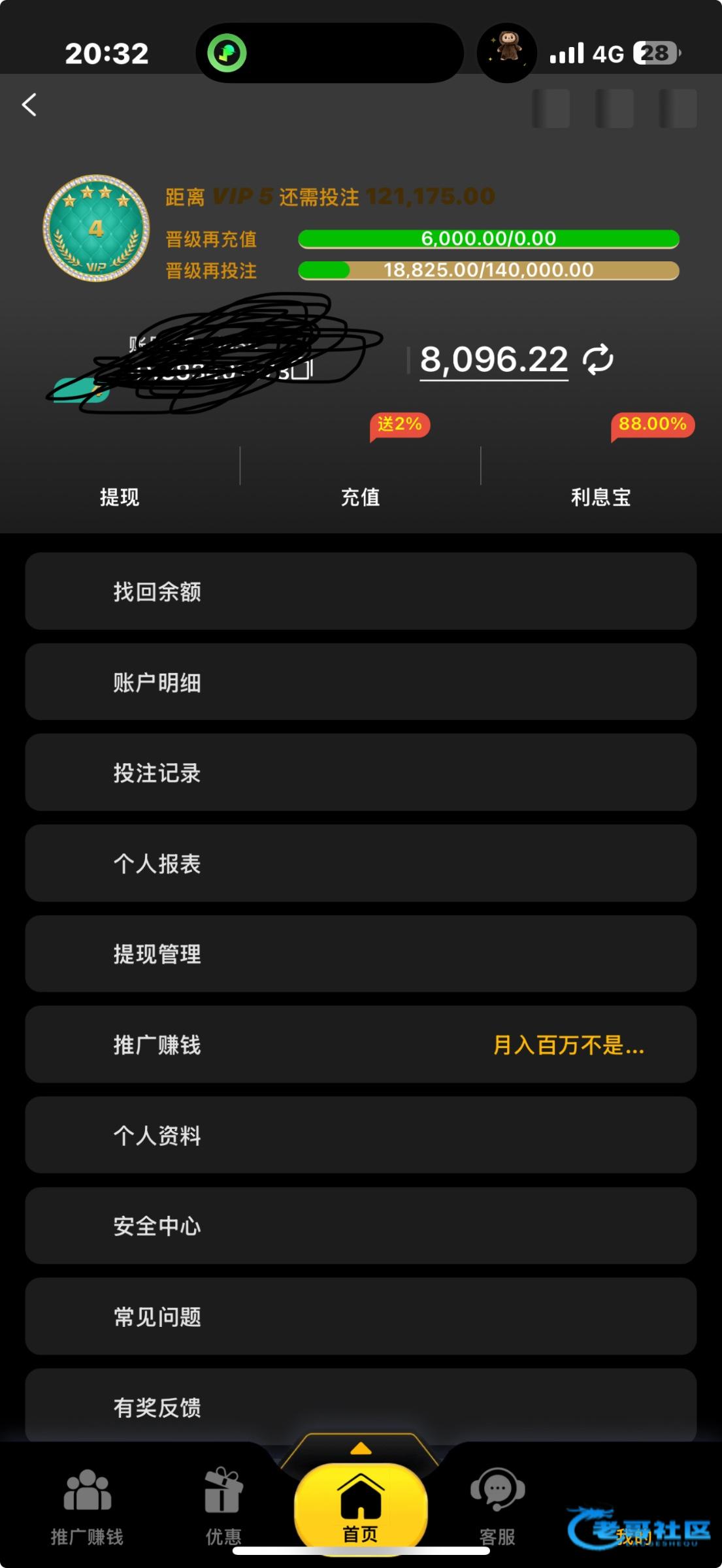The height and width of the screenshot is (1568, 722).
Task: View 账户明细 account details
Action: (361, 682)
